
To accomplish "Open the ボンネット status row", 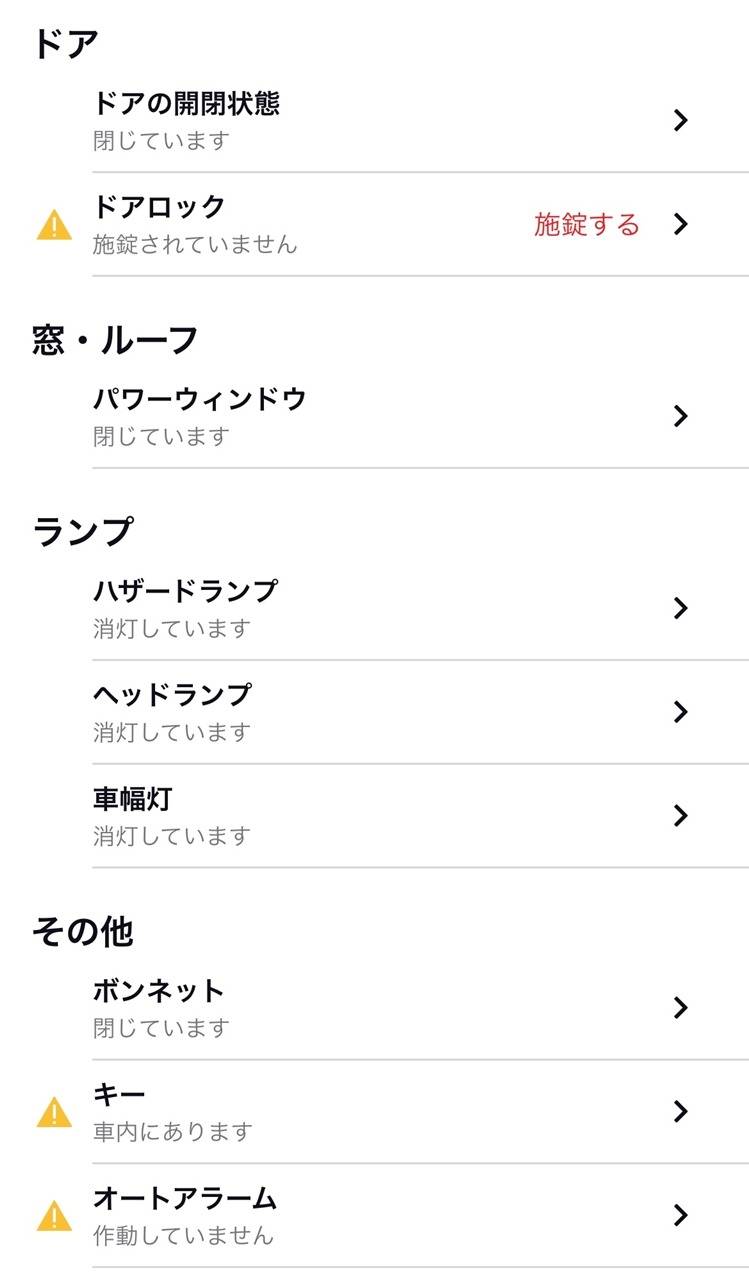I will tap(374, 1008).
